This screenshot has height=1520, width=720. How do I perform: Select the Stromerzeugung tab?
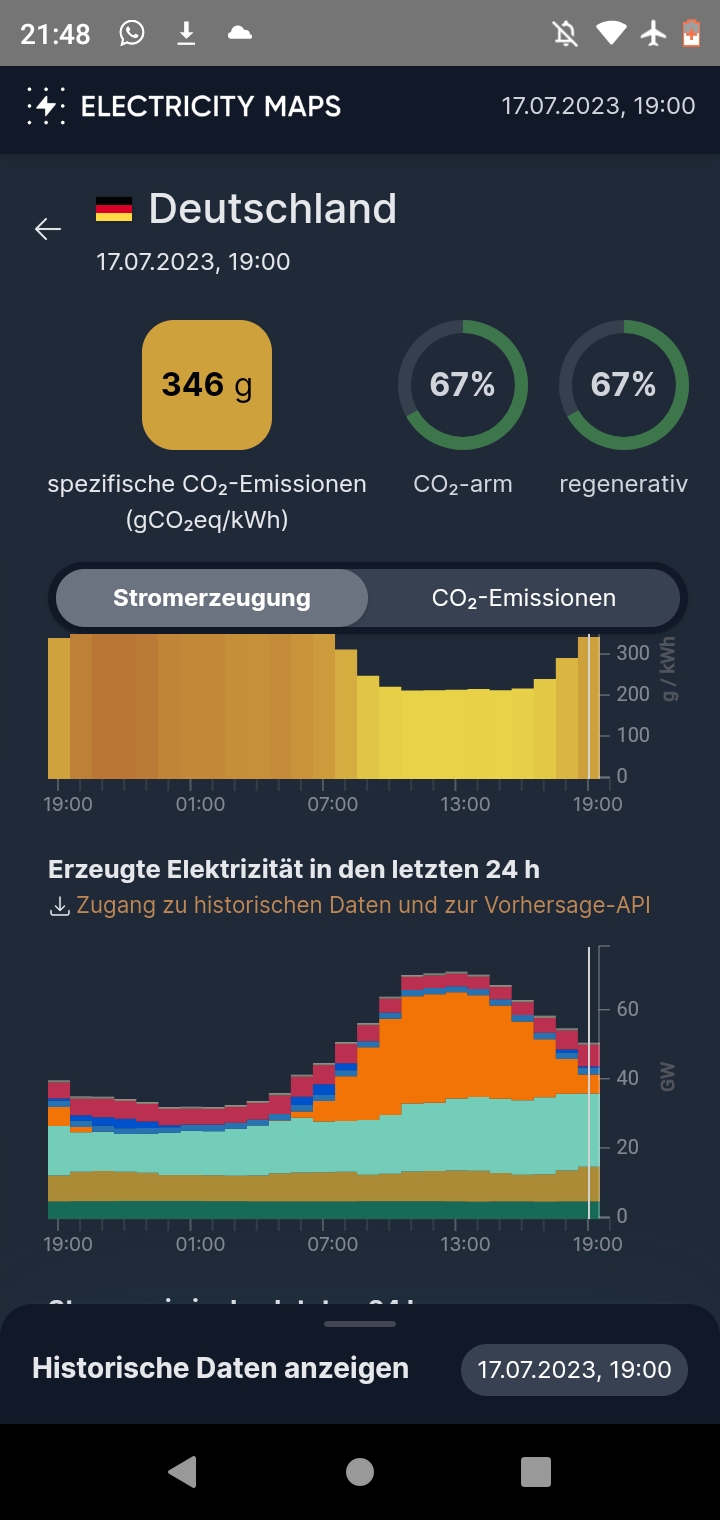[x=212, y=598]
